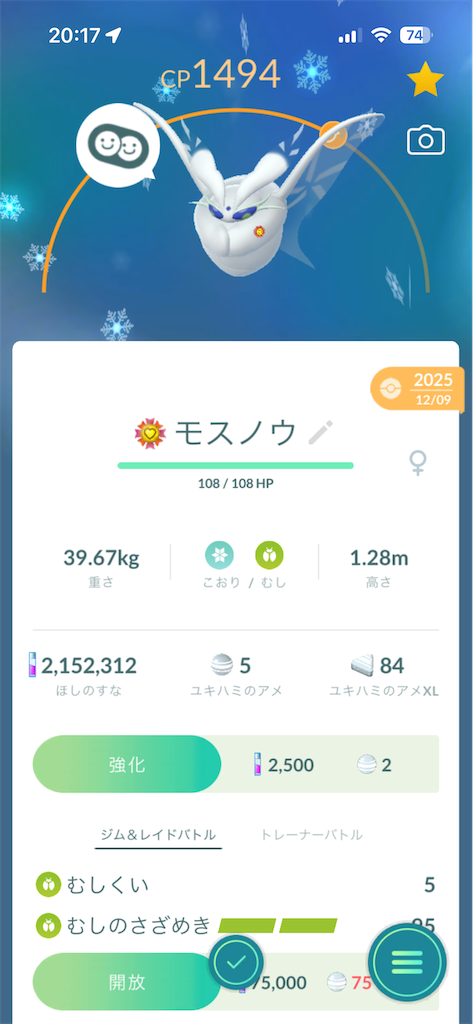Screen dimensions: 473x1024
Task: Power up with the 強化 button
Action: point(127,764)
